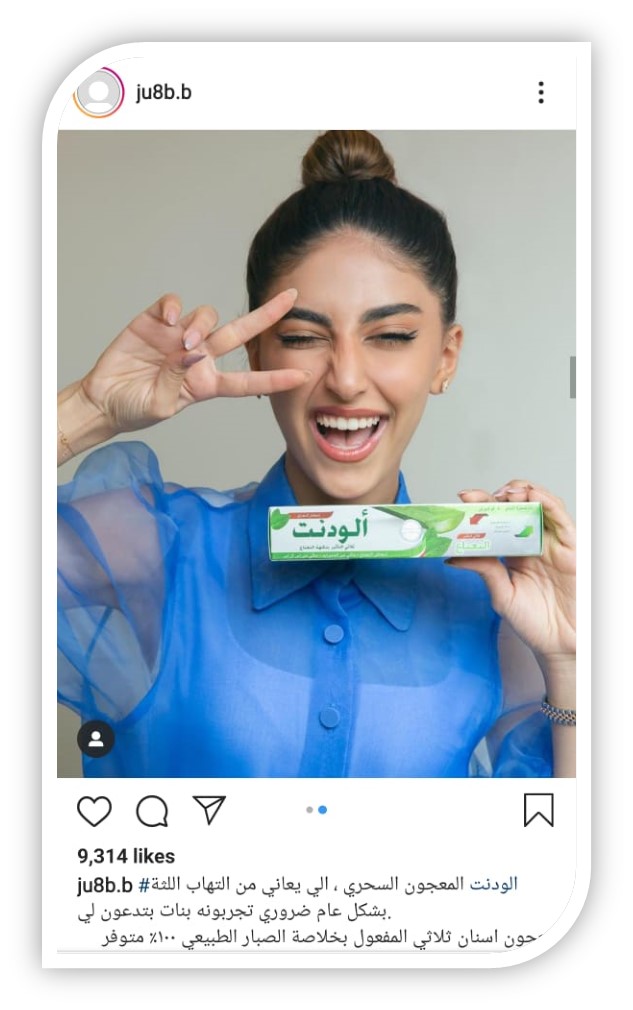Image resolution: width=633 pixels, height=1010 pixels.
Task: Share the post via paper plane icon
Action: (x=210, y=810)
